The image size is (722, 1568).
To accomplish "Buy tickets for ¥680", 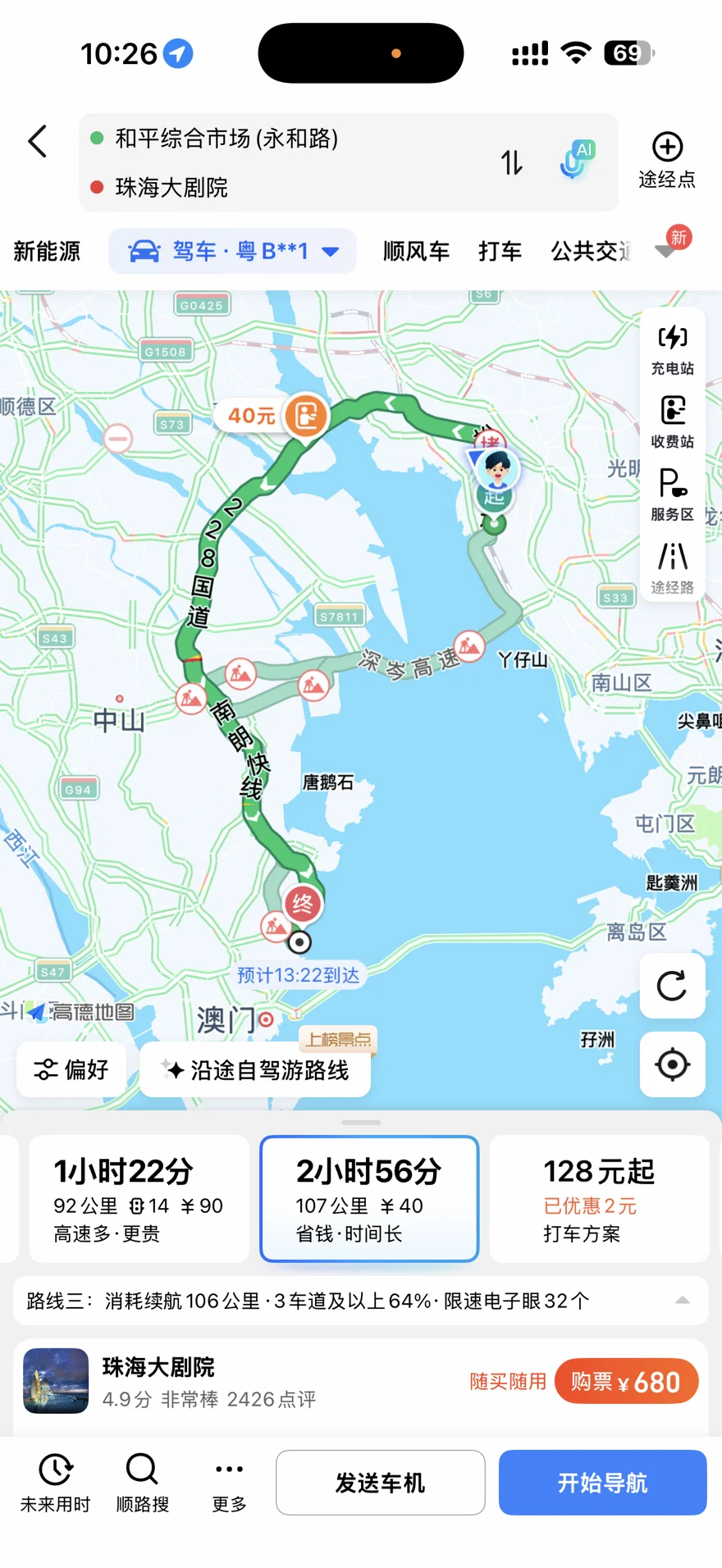I will (x=626, y=1382).
